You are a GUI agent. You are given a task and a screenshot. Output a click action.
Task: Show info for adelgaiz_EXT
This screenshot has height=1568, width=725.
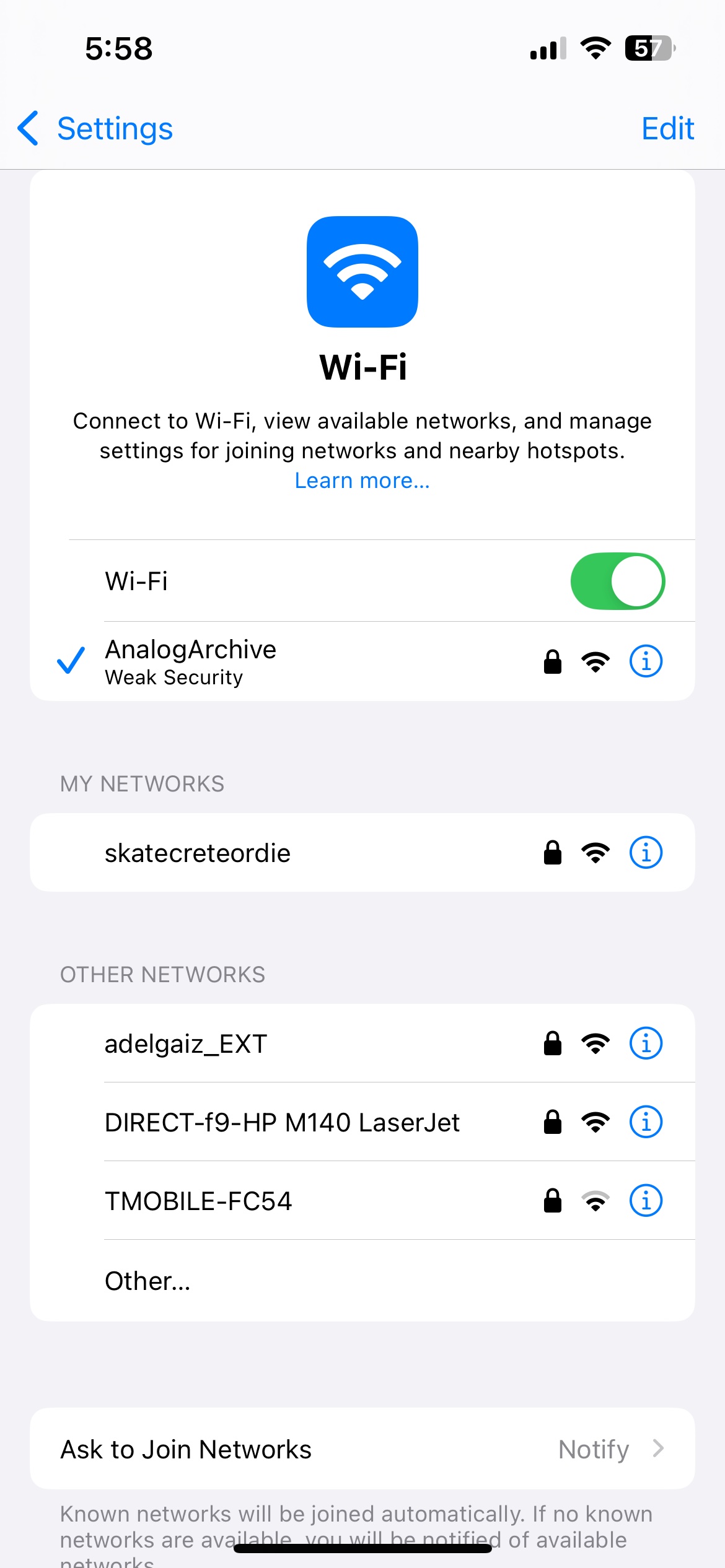tap(646, 1043)
